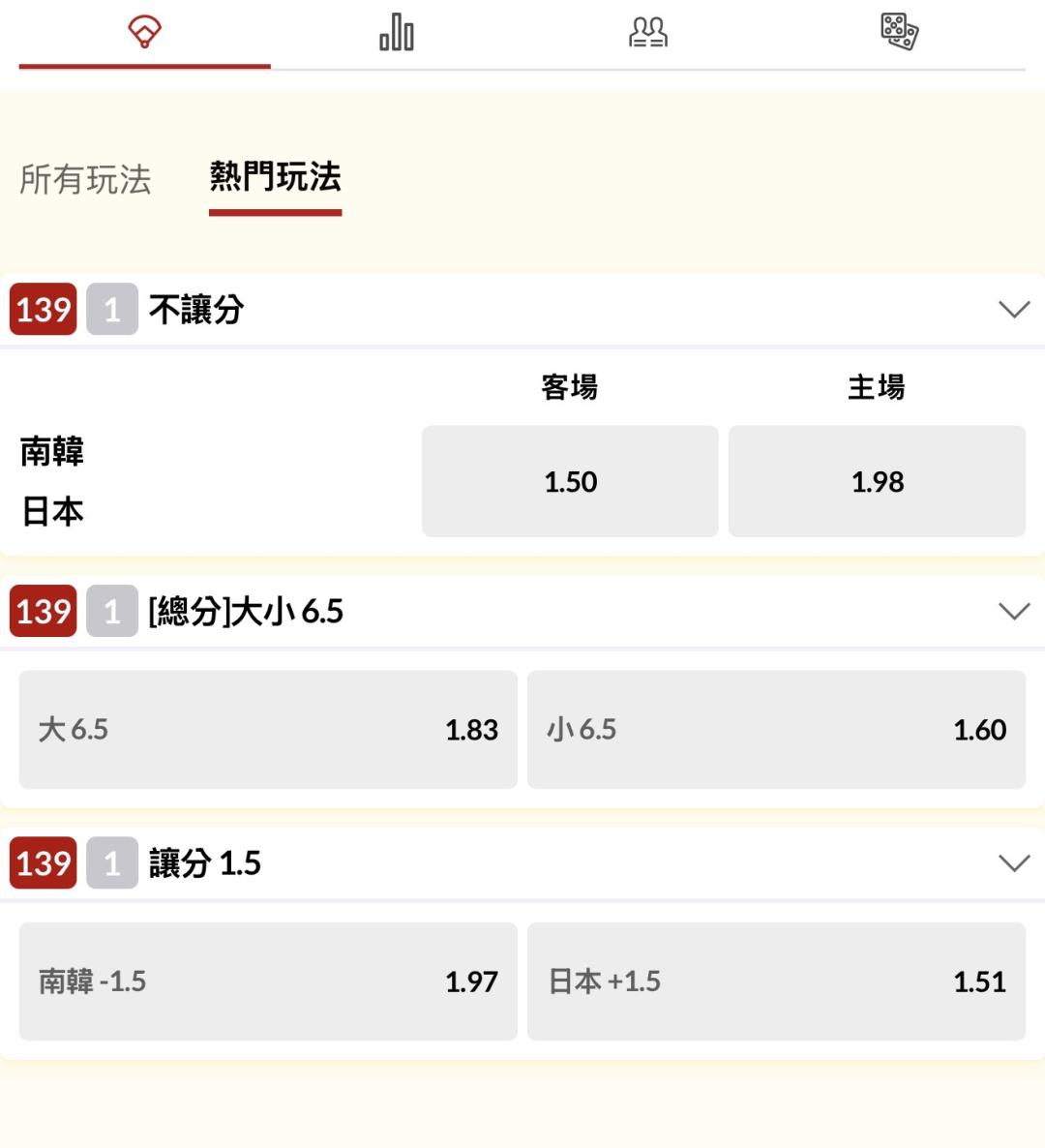1045x1148 pixels.
Task: Collapse the 不讓分 section
Action: [x=1014, y=309]
